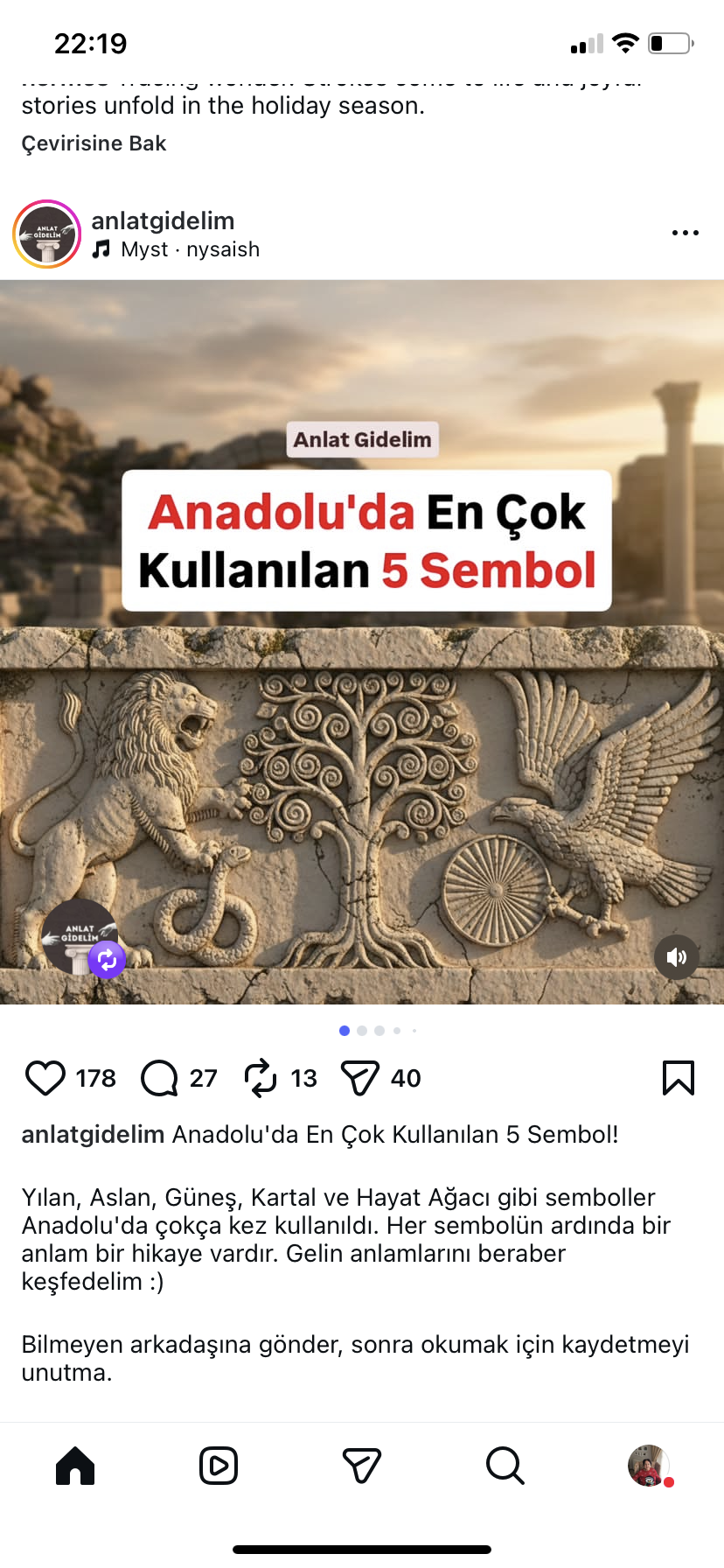The height and width of the screenshot is (1568, 724).
Task: Open the anlatgidelim profile picture
Action: click(47, 234)
